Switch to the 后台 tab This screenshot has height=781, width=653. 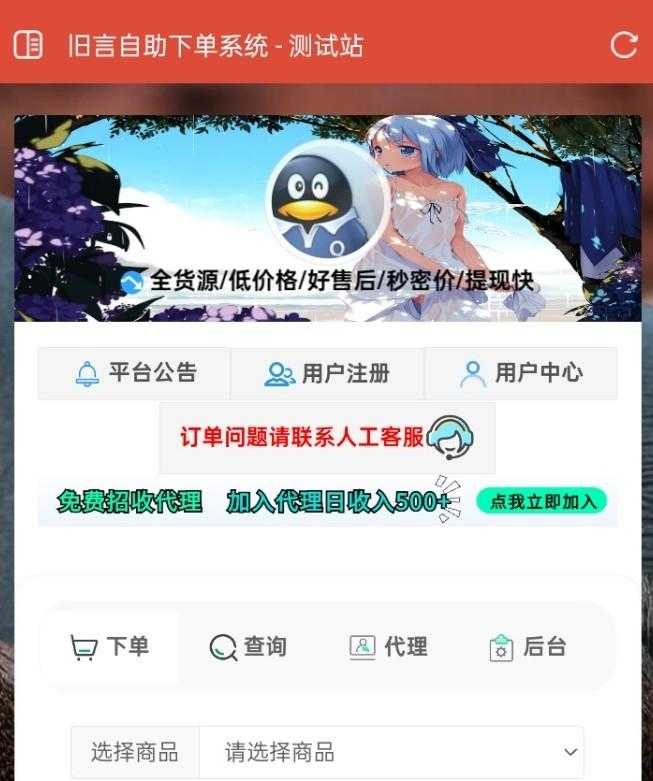pos(527,647)
